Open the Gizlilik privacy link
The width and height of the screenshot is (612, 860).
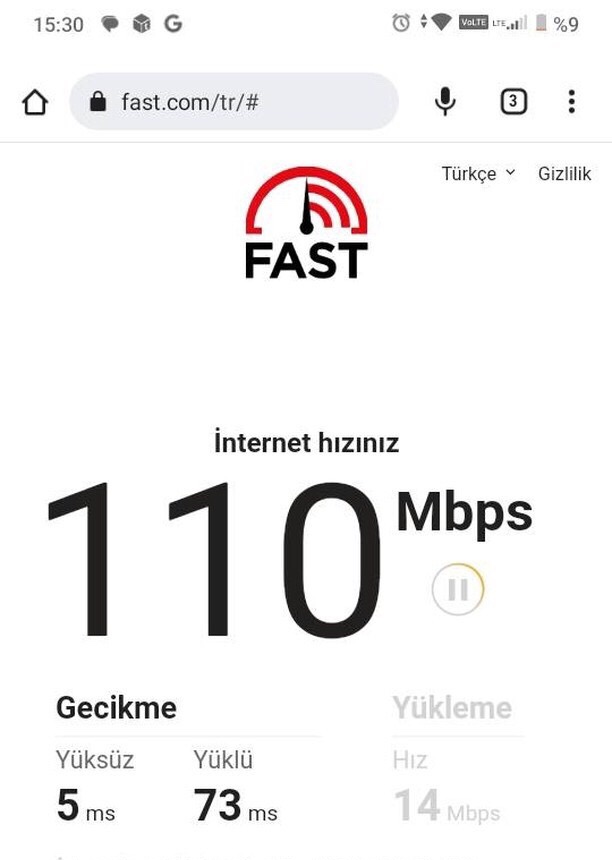[564, 174]
